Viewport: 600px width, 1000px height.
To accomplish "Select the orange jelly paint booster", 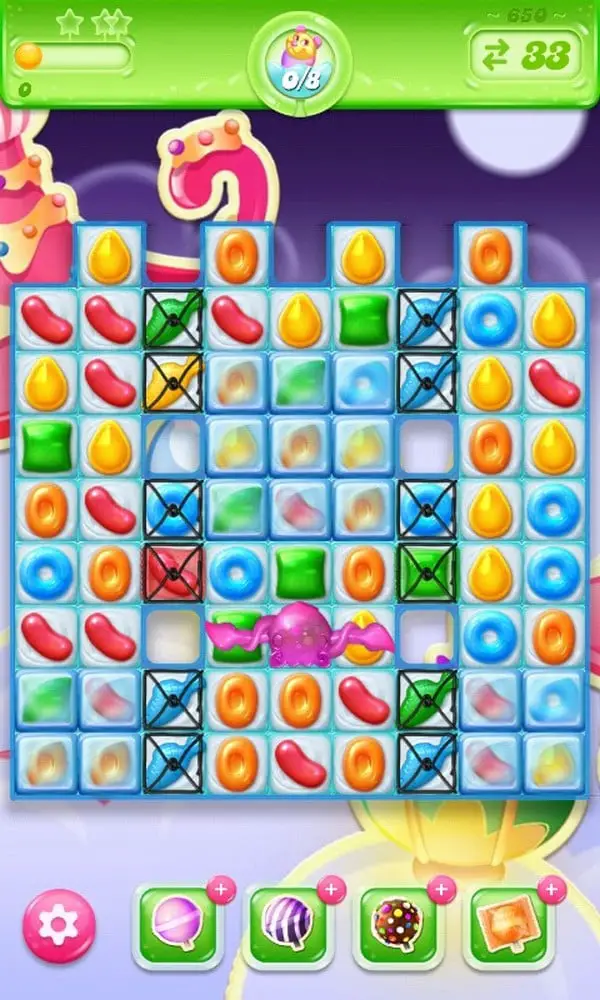I will 508,924.
